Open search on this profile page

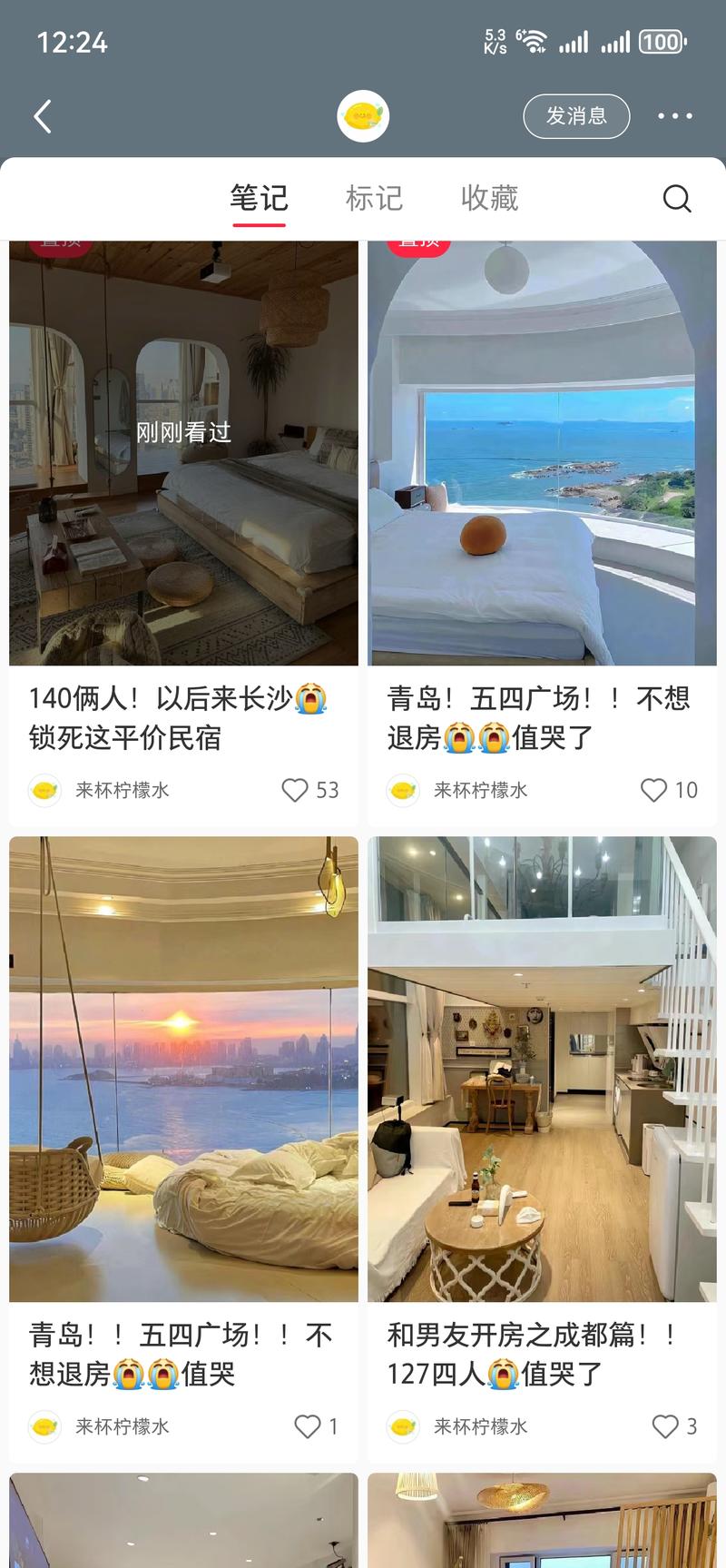point(676,198)
